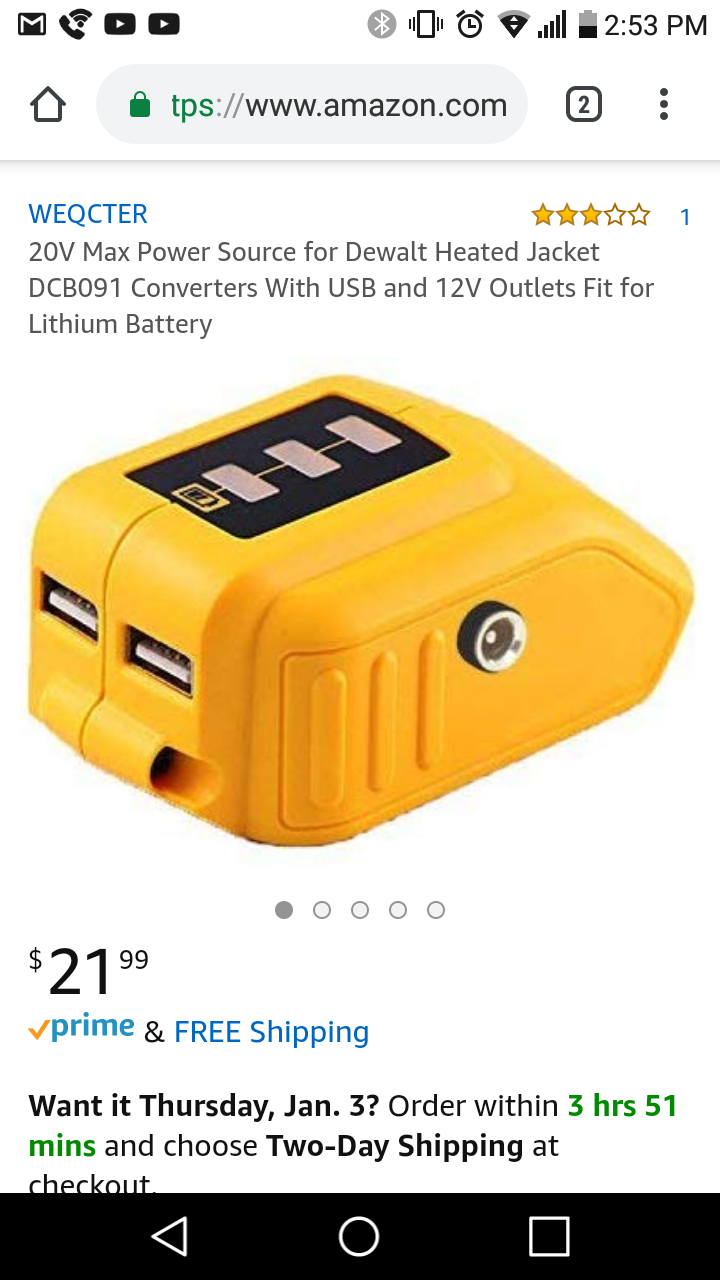Viewport: 720px width, 1280px height.
Task: Select the fifth image indicator dot
Action: tap(436, 910)
